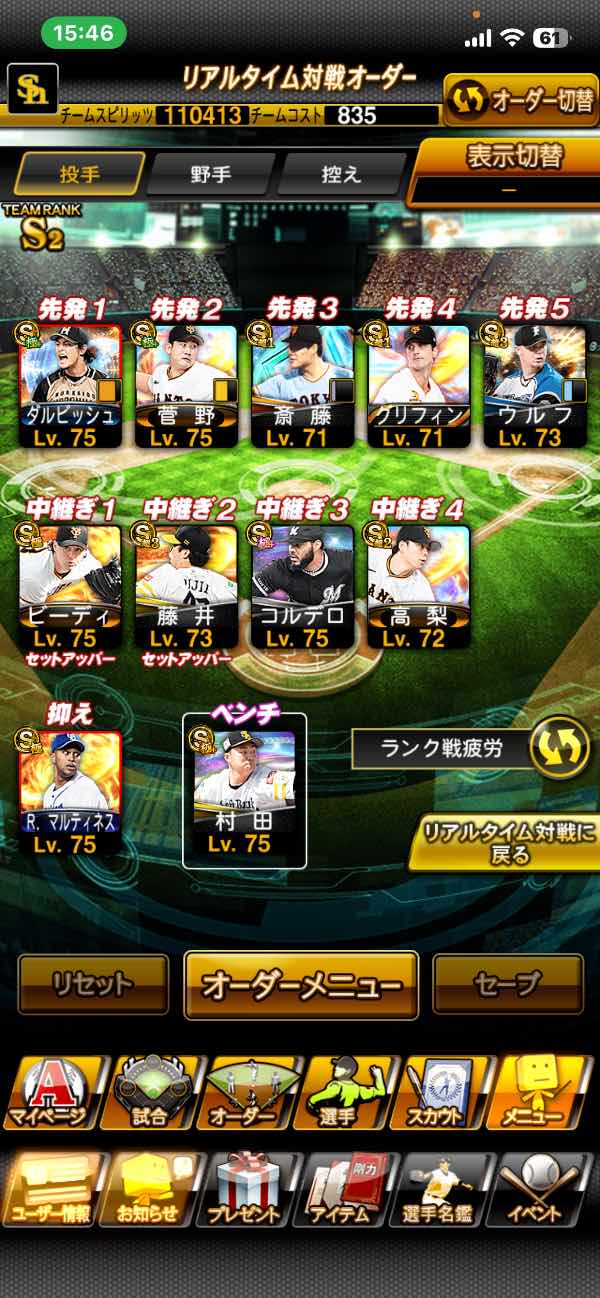Viewport: 600px width, 1298px height.
Task: Tap the リセット button
Action: click(x=93, y=984)
